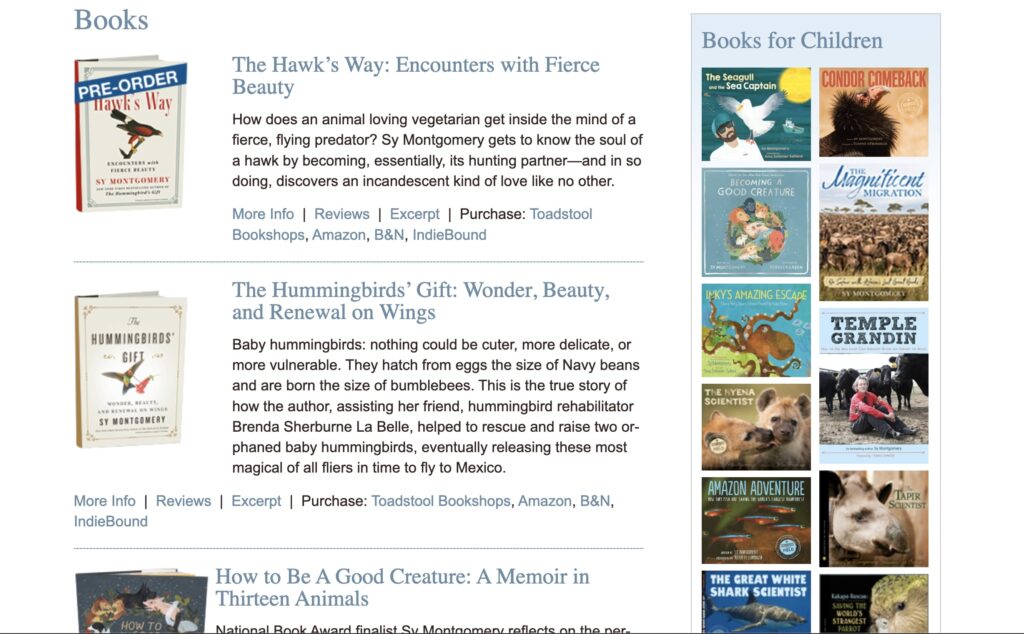Select The Hummingbirds' Gift book cover
1024x634 pixels.
(x=130, y=370)
